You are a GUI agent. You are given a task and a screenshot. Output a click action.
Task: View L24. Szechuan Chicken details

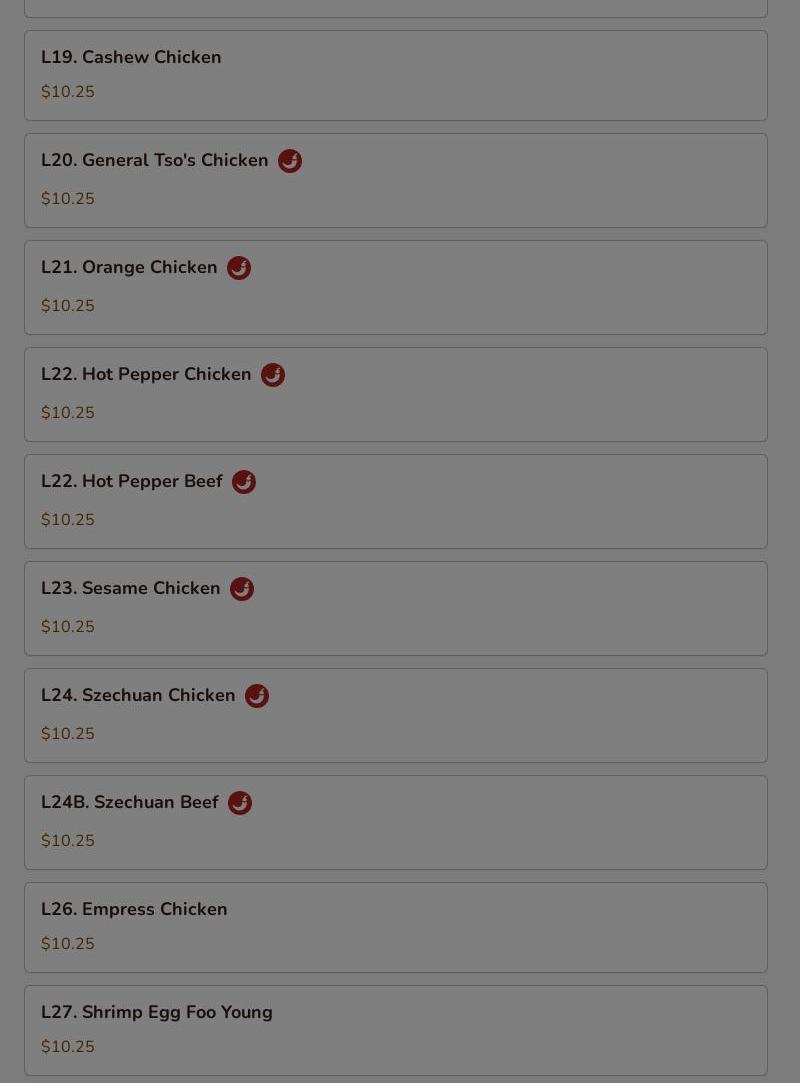pyautogui.click(x=395, y=715)
